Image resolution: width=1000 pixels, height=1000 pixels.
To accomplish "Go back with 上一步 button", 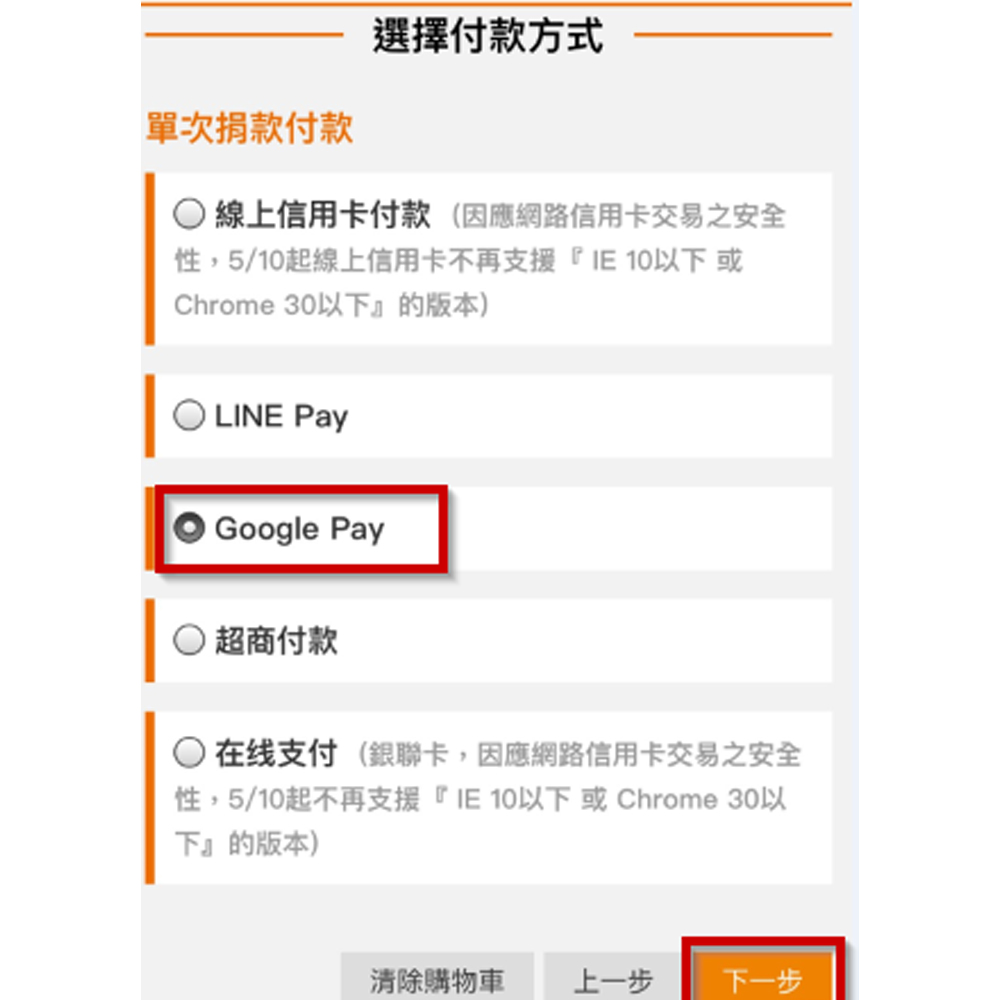I will (x=614, y=978).
